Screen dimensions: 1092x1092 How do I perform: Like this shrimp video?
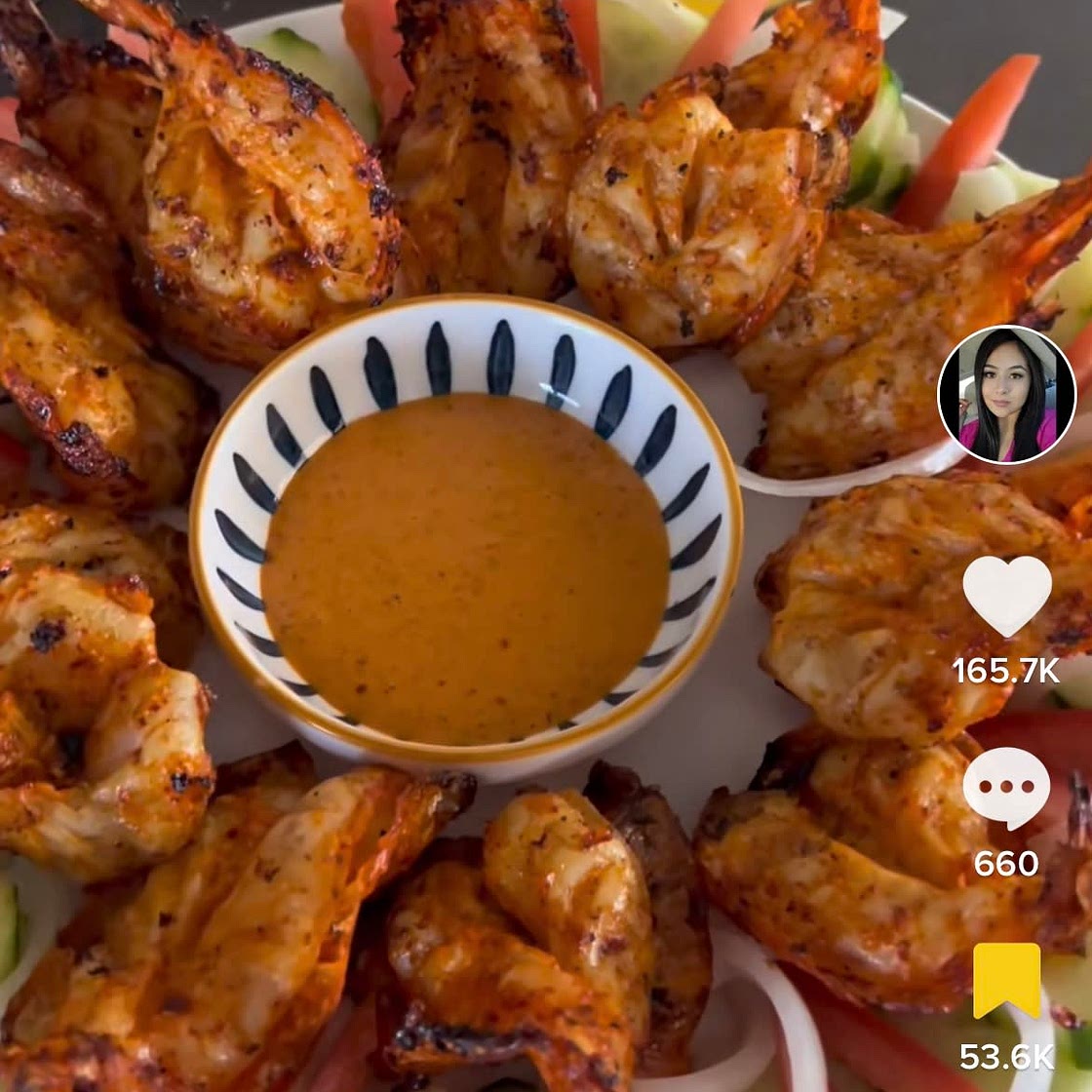tap(1006, 595)
